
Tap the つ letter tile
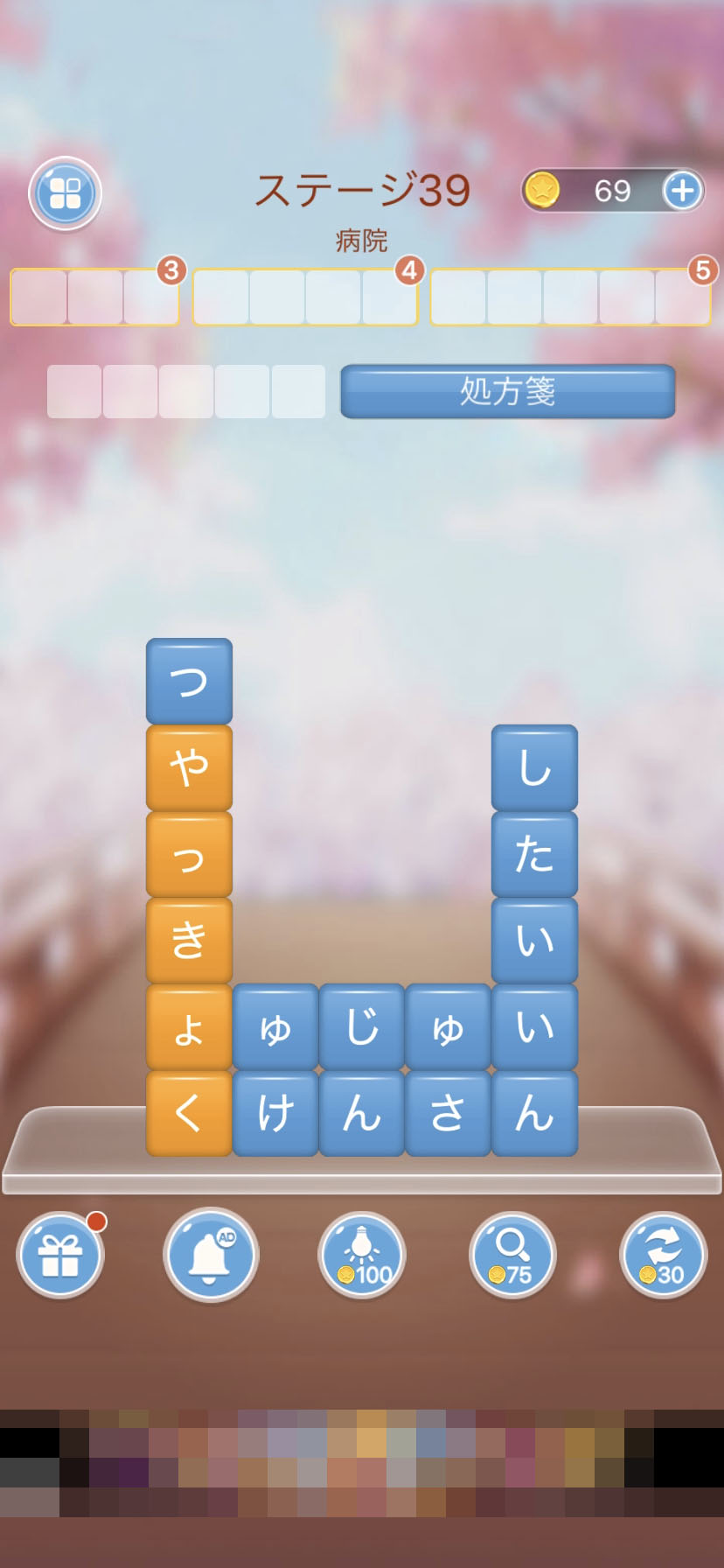point(189,681)
